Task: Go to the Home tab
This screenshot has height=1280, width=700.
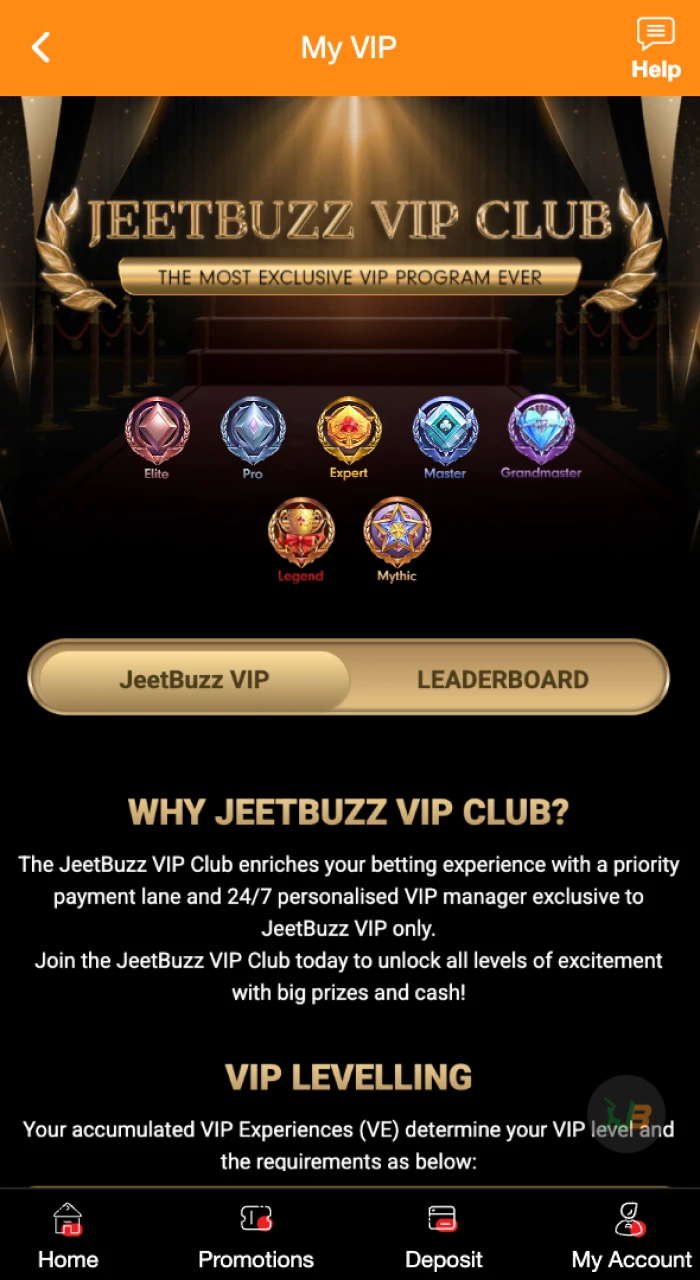Action: 68,1236
